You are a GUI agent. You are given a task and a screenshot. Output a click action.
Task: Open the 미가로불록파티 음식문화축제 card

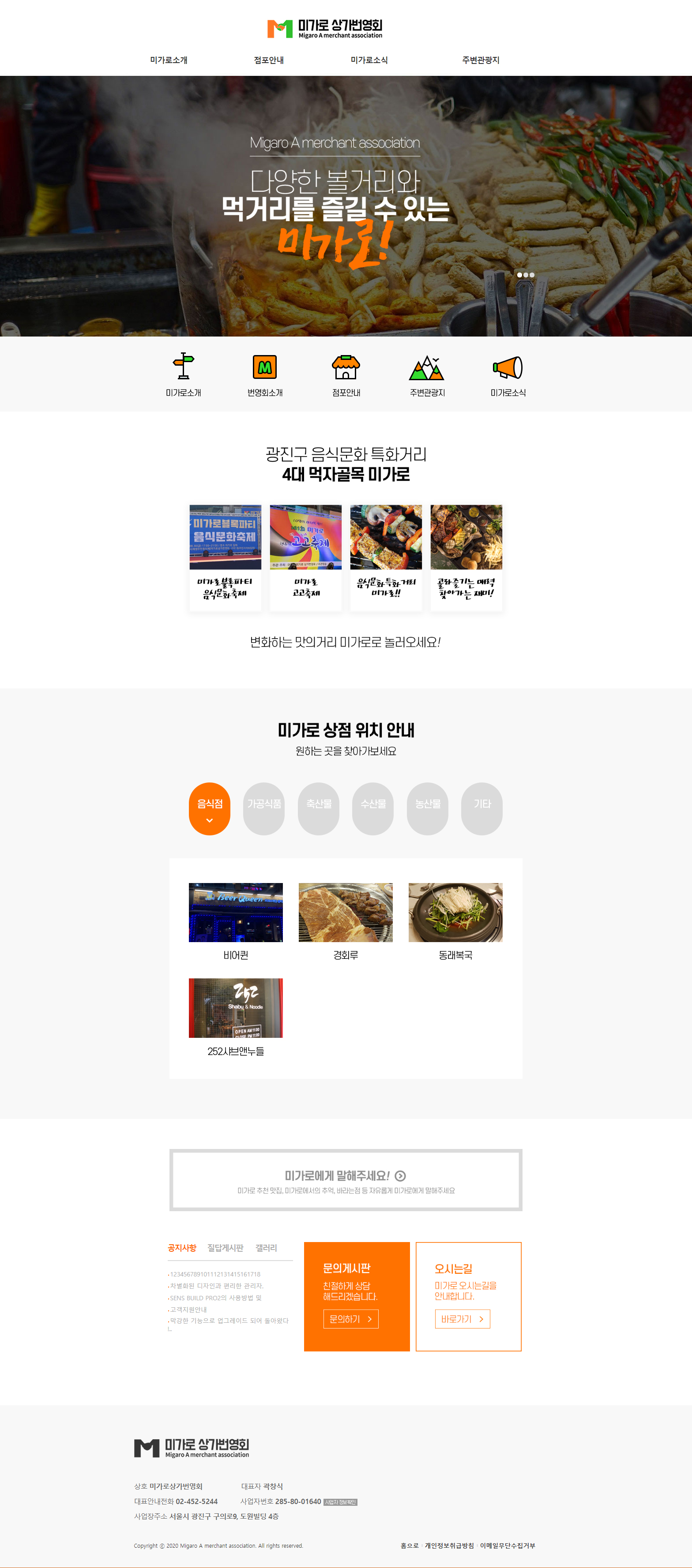click(x=226, y=556)
